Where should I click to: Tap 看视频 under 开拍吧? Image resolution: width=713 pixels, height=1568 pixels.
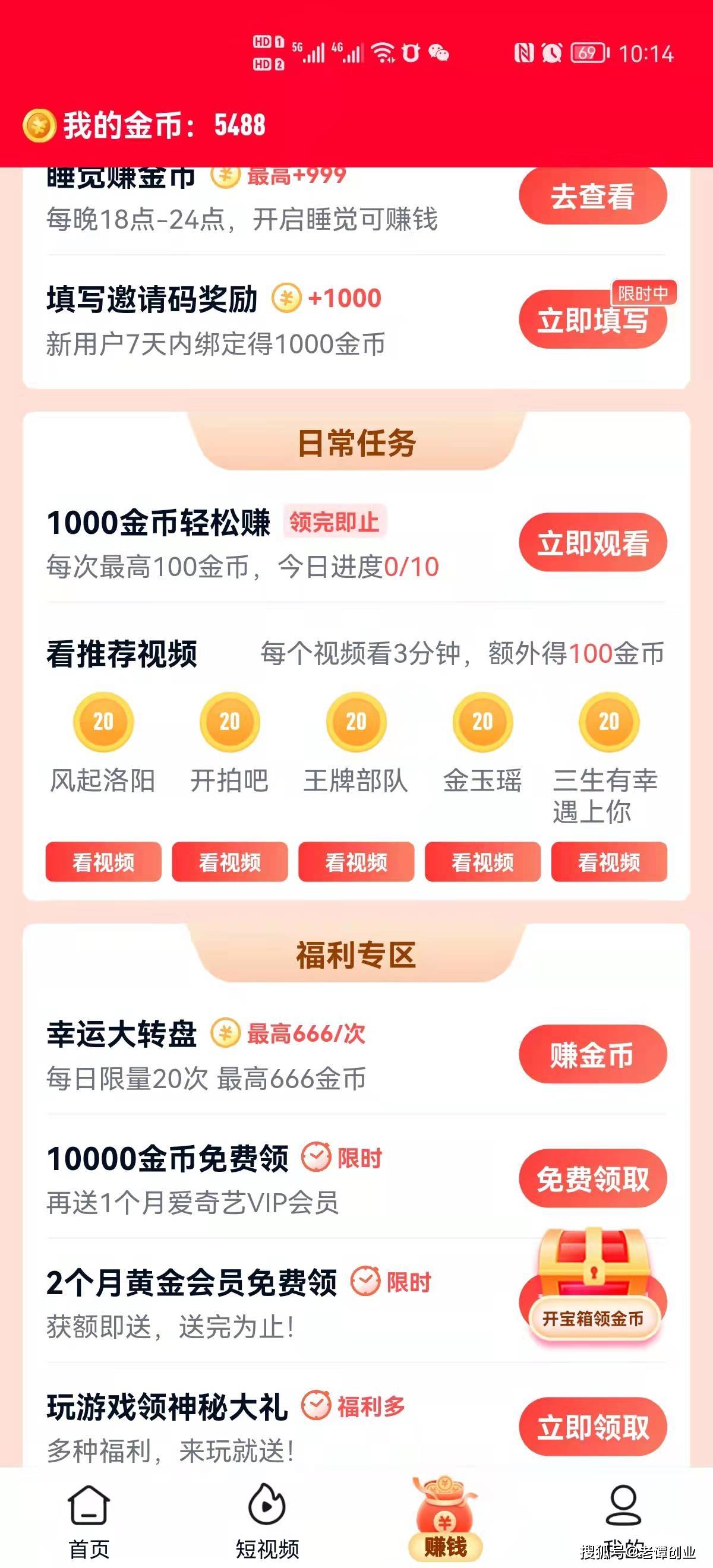coord(229,862)
